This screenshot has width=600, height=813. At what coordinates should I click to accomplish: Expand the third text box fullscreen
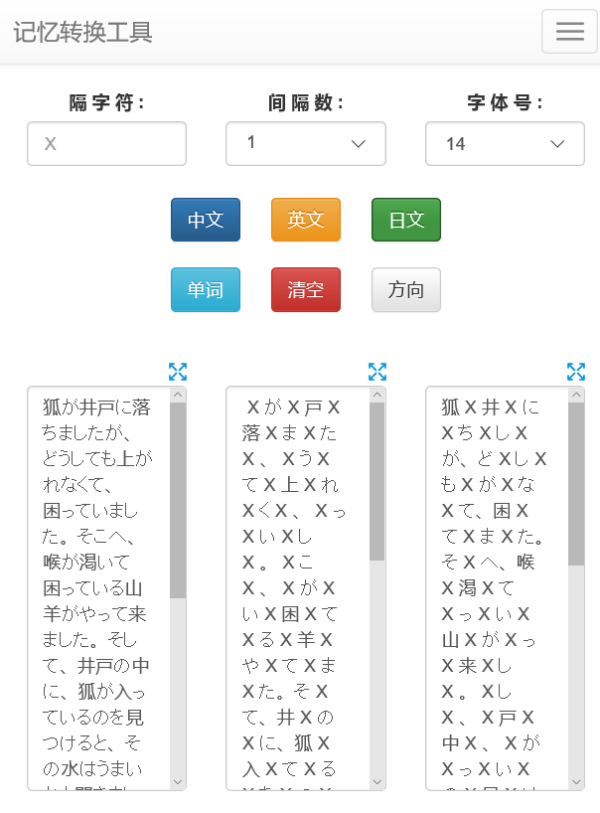(x=576, y=372)
